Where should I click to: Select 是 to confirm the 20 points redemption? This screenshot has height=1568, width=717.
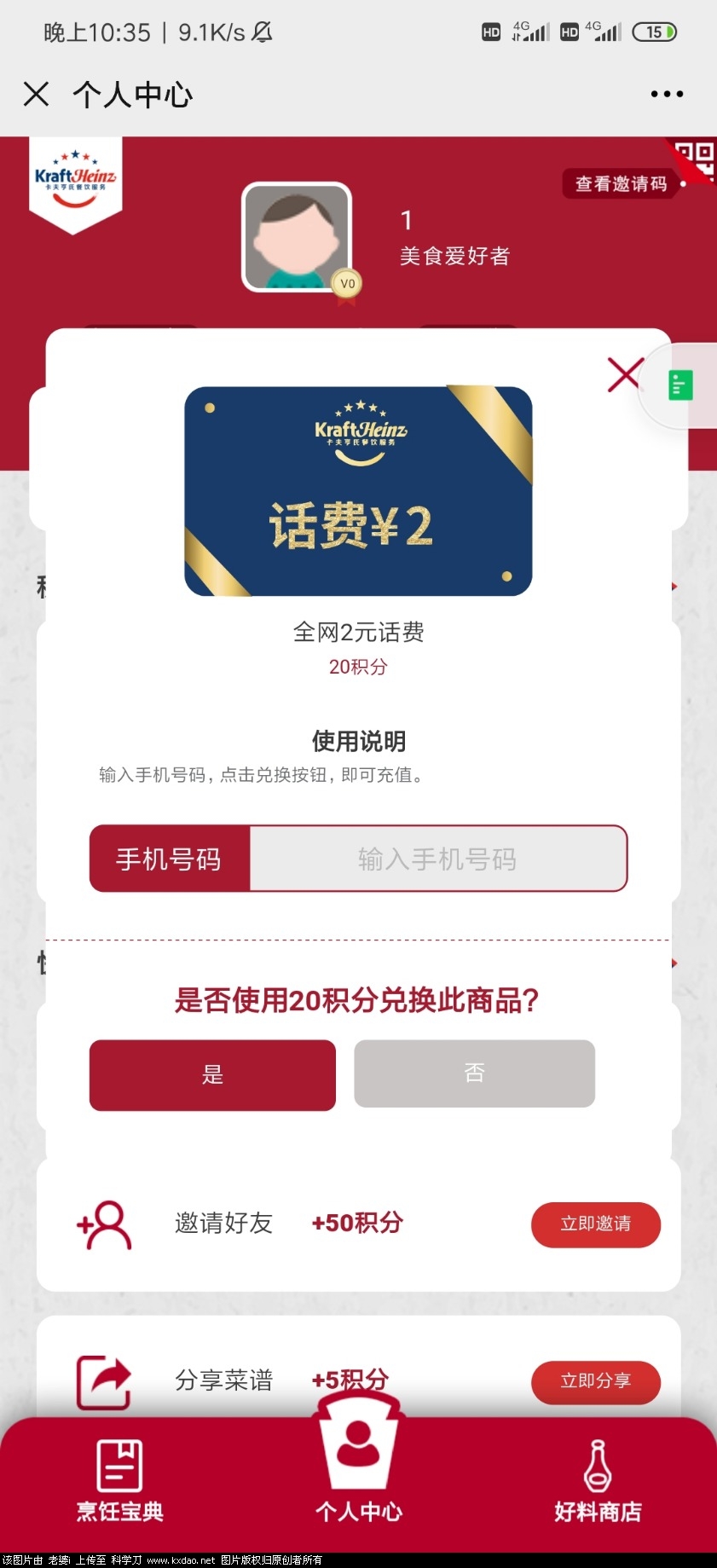211,1075
